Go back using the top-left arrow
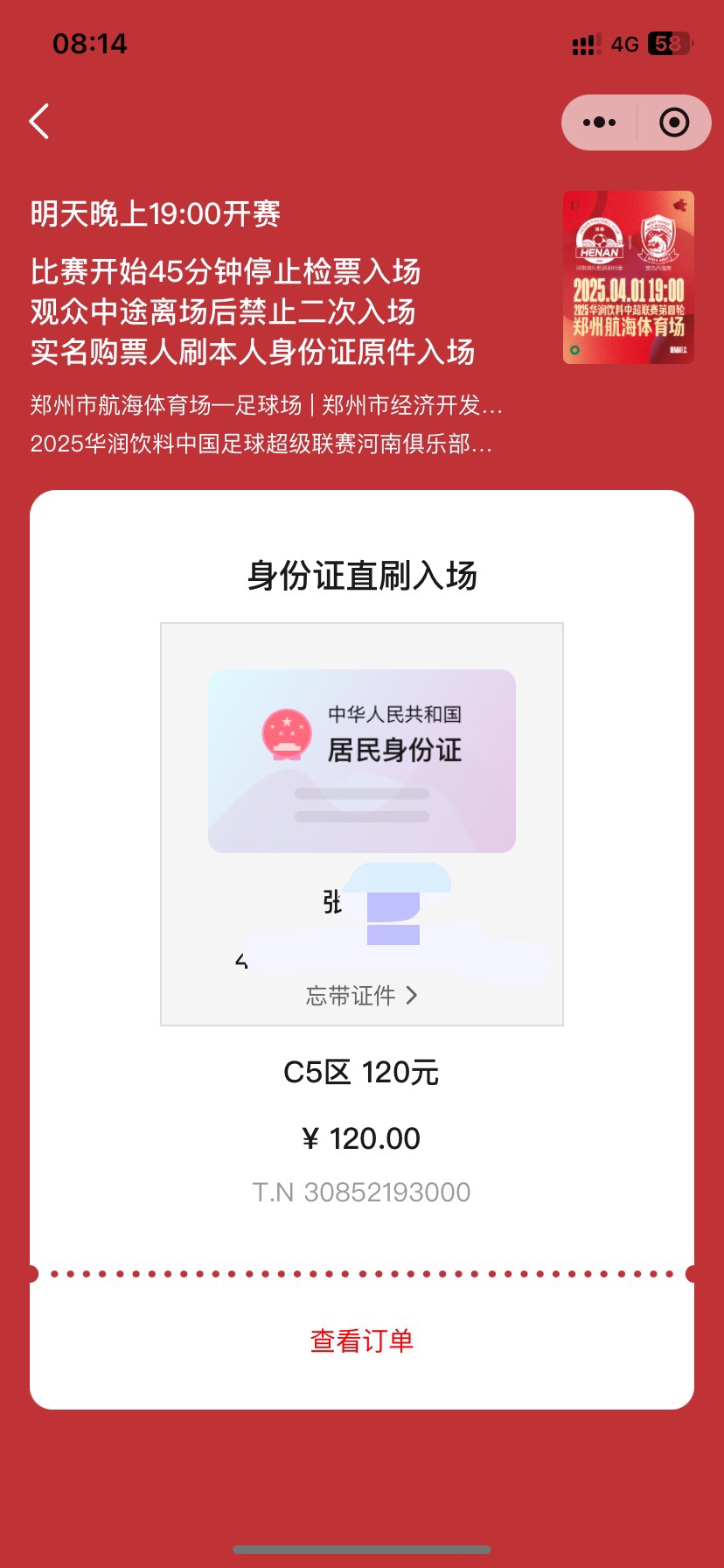724x1568 pixels. [x=40, y=122]
